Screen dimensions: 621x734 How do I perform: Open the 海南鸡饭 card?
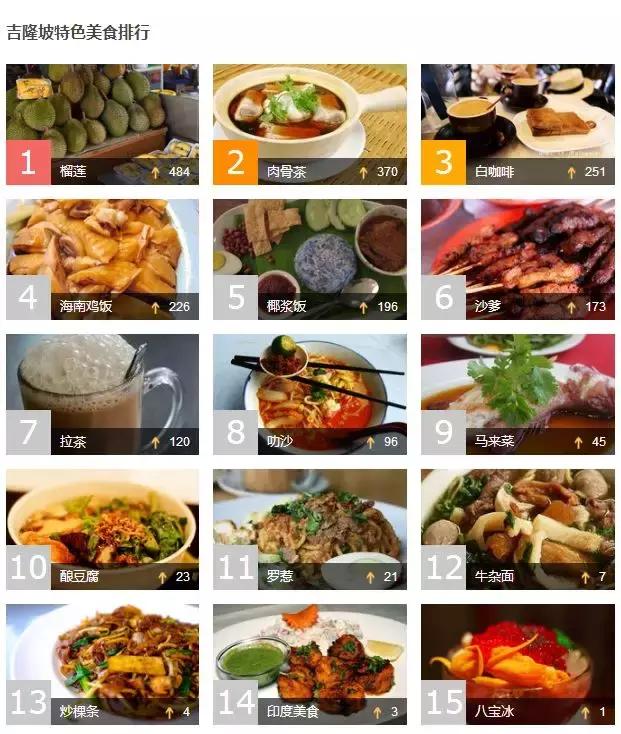[x=102, y=259]
